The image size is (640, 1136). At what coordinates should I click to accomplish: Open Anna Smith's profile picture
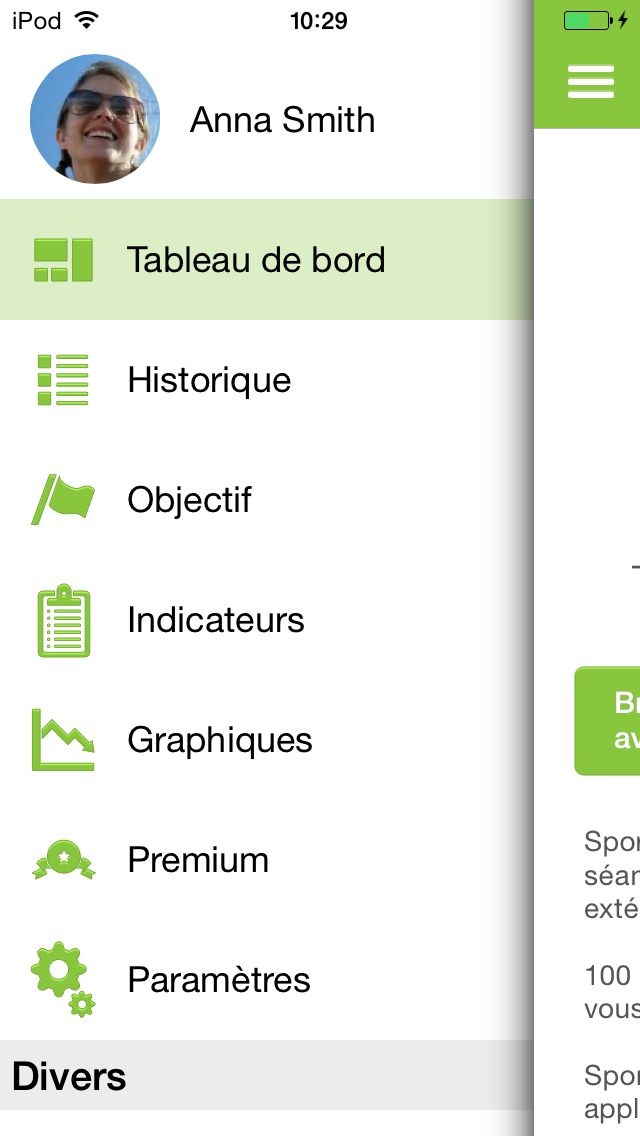click(x=95, y=119)
